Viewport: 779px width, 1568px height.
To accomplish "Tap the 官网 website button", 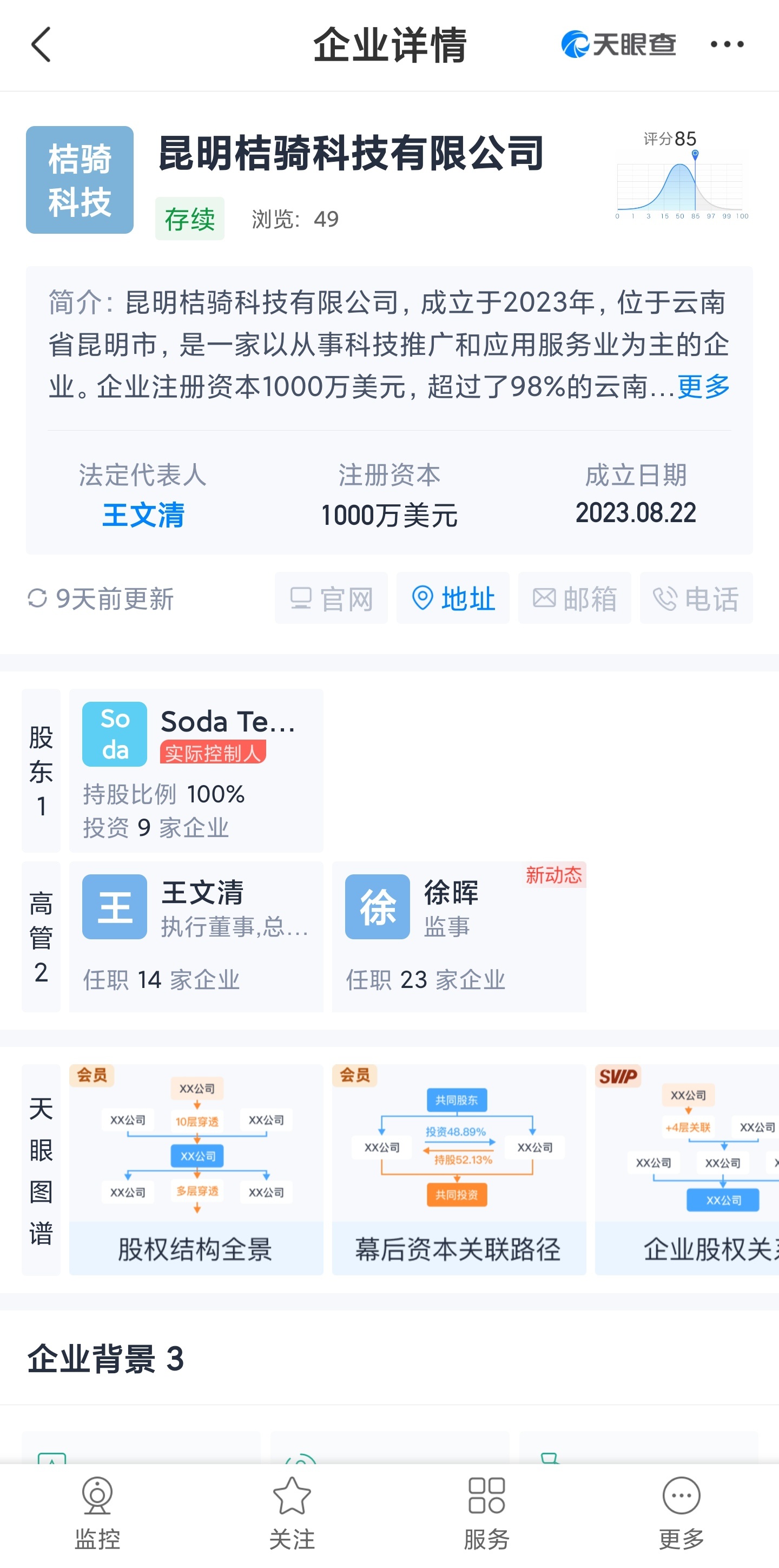I will pos(331,598).
